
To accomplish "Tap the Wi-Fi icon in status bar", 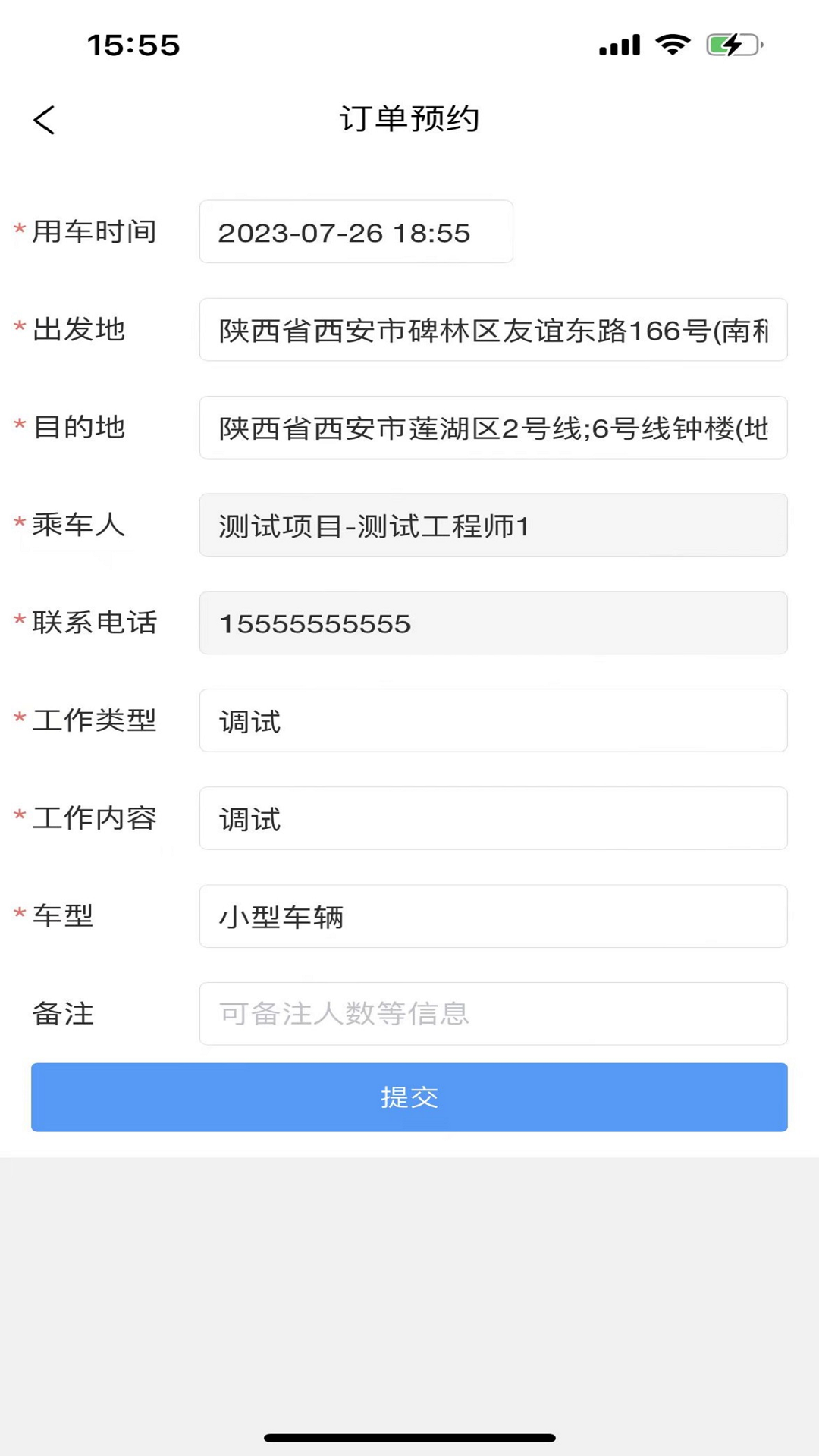I will click(670, 45).
